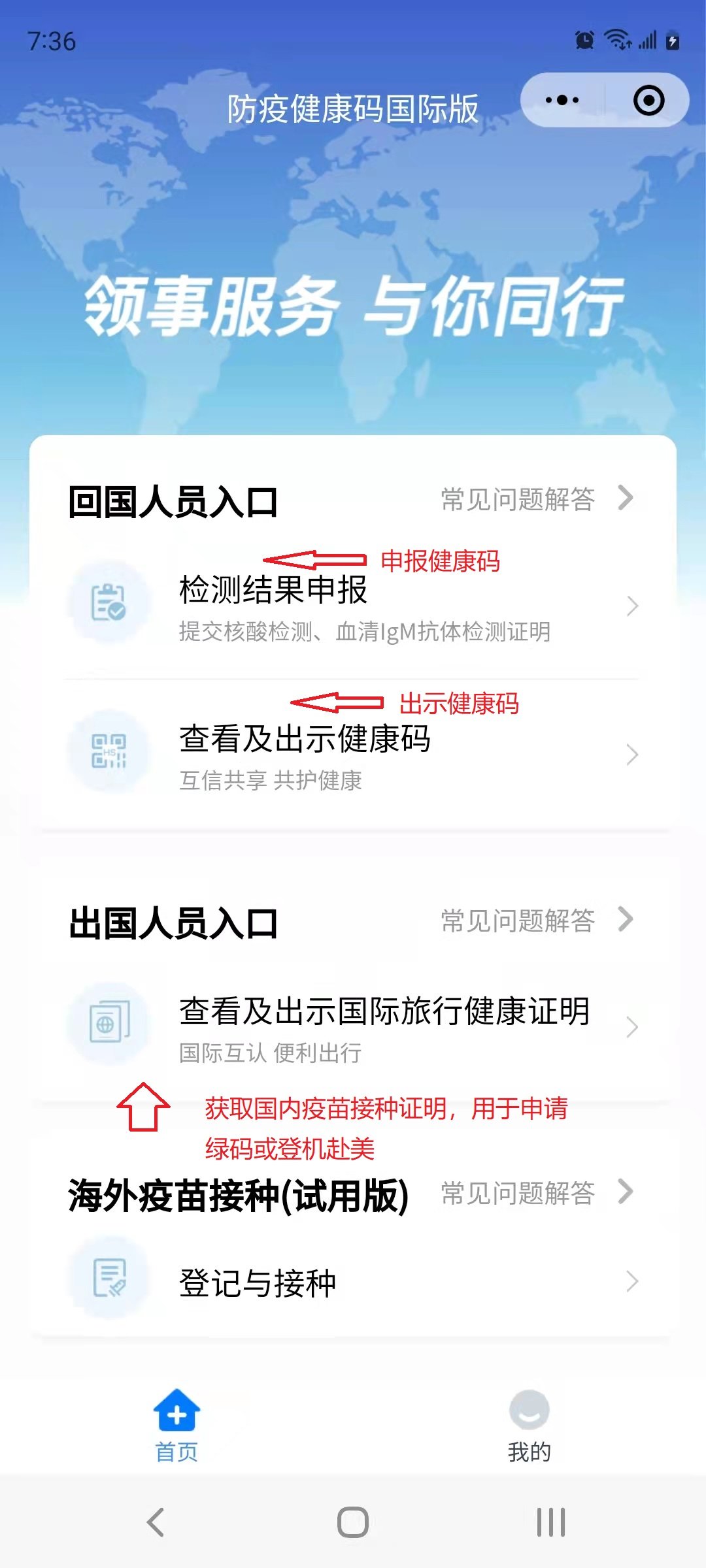Open the mini program more options menu
The height and width of the screenshot is (1568, 706).
click(562, 100)
